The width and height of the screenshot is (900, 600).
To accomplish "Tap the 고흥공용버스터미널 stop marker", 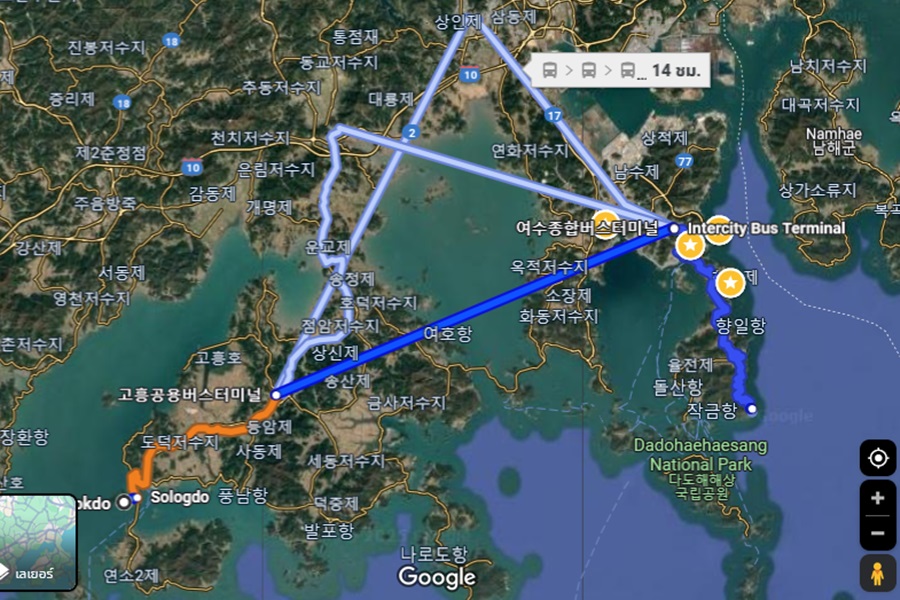I will click(x=276, y=395).
